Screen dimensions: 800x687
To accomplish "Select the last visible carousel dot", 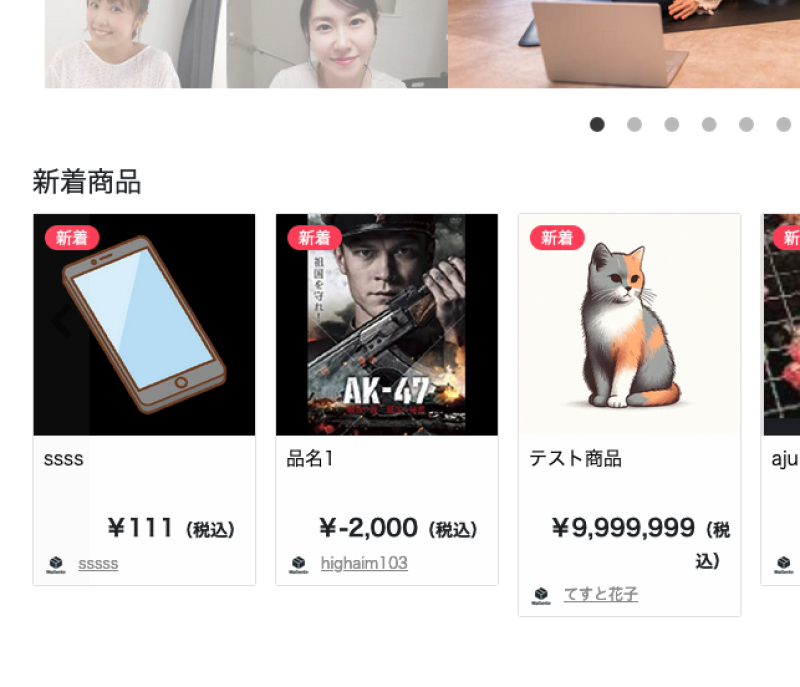I will [783, 125].
